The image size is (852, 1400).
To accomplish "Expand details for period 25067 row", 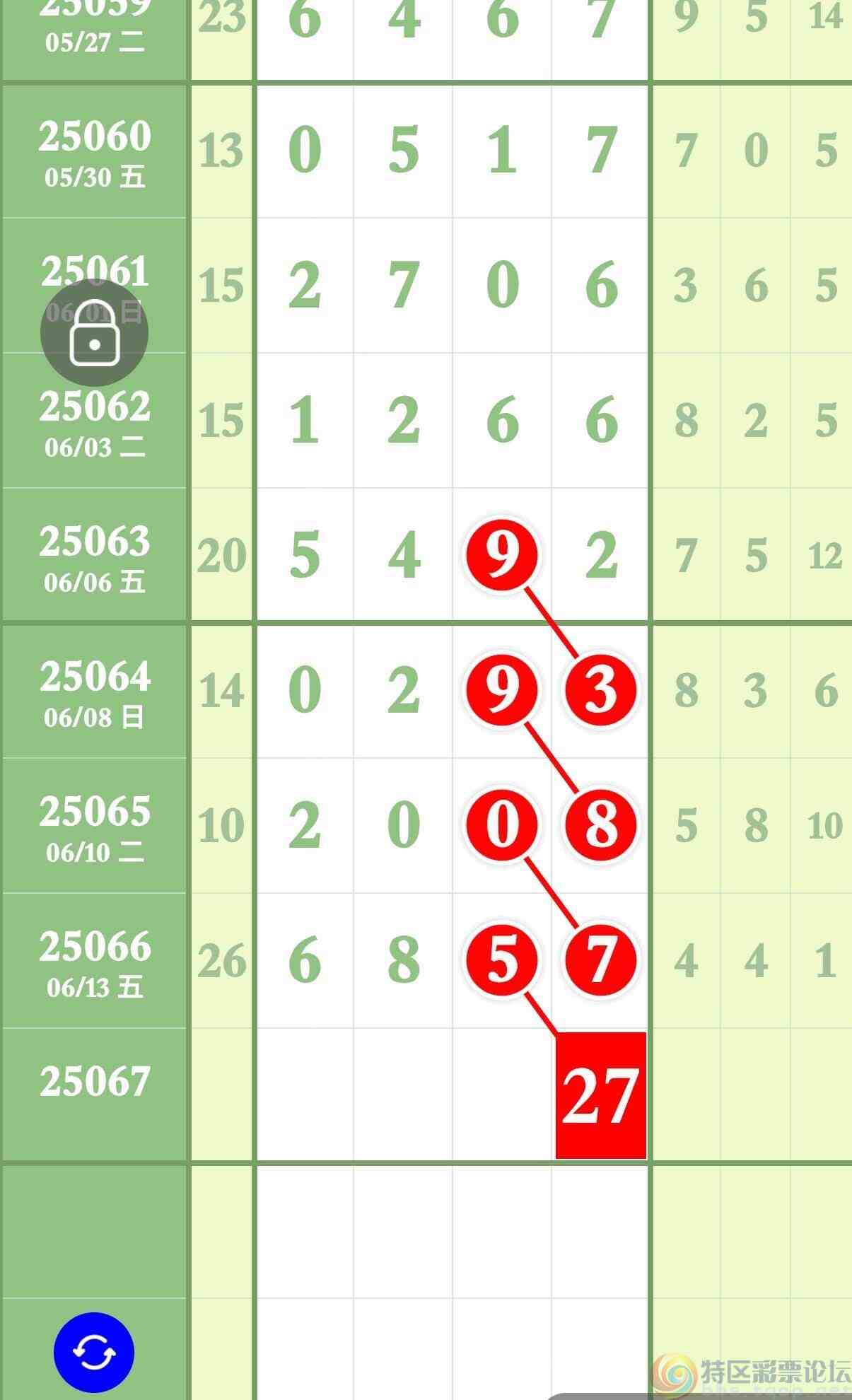I will coord(94,1082).
